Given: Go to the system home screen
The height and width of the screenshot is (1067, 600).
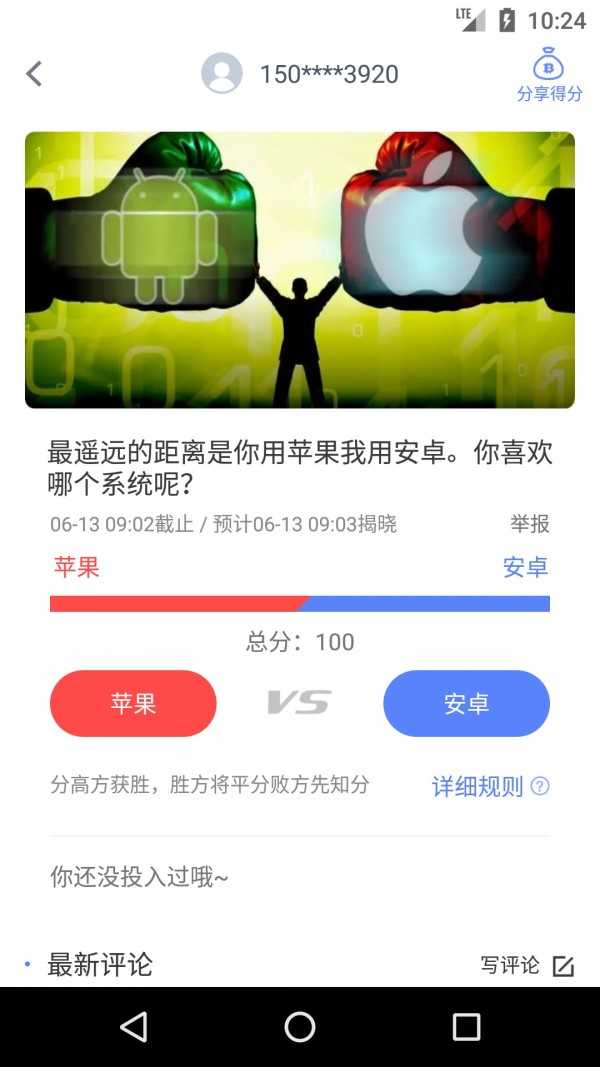Looking at the screenshot, I should (x=300, y=1027).
